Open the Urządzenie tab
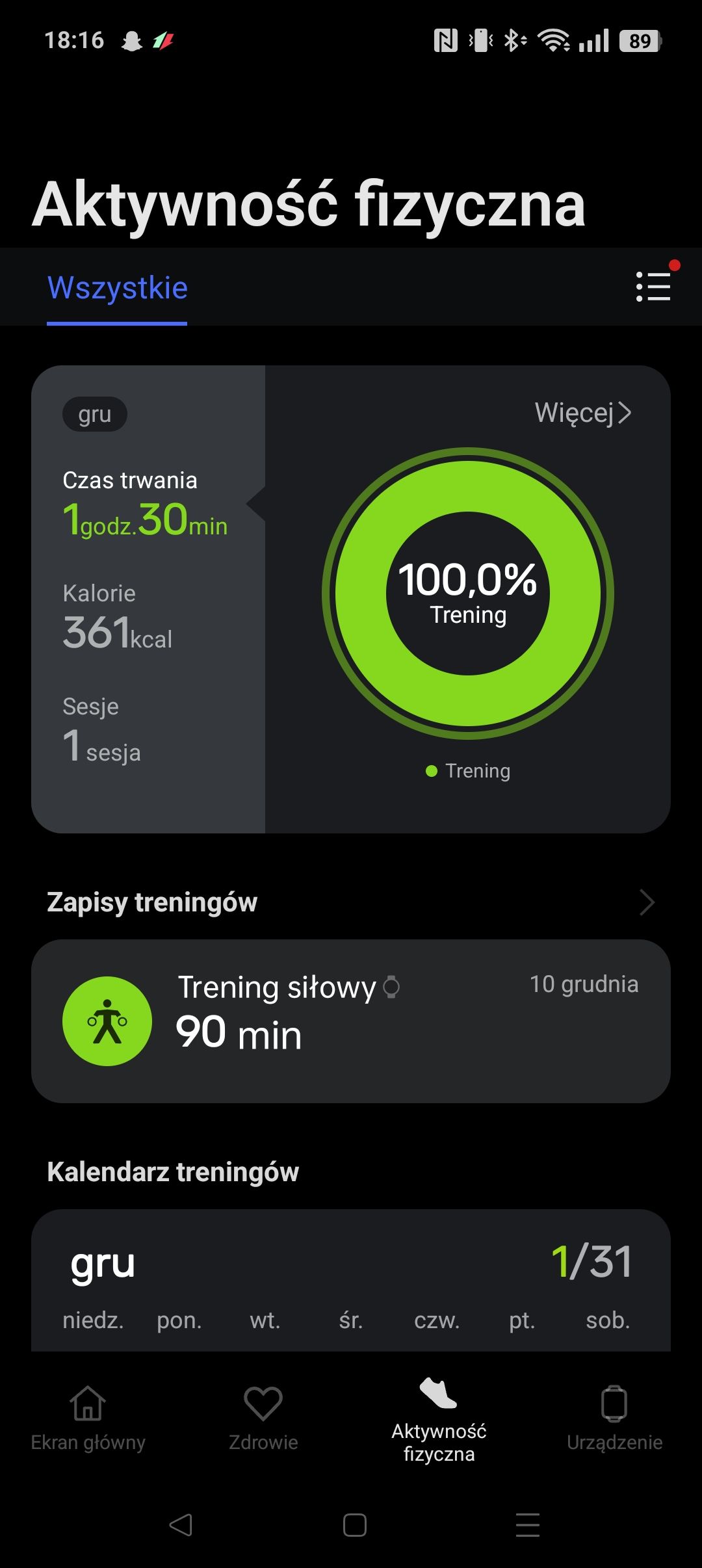The image size is (702, 1568). point(614,1417)
